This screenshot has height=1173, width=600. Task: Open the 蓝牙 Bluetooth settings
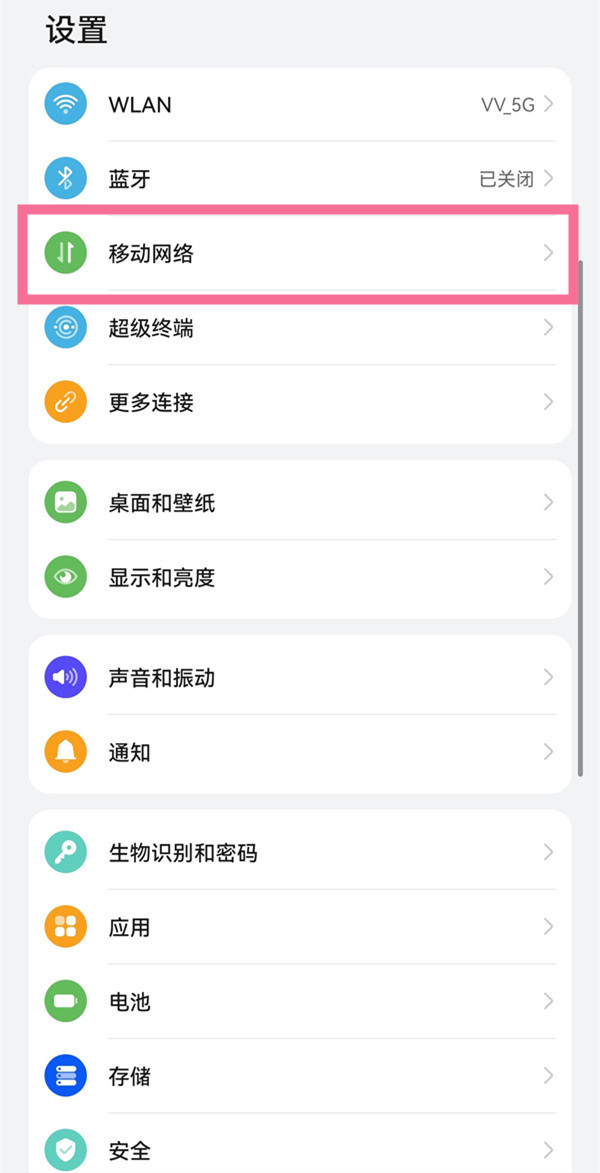(300, 179)
